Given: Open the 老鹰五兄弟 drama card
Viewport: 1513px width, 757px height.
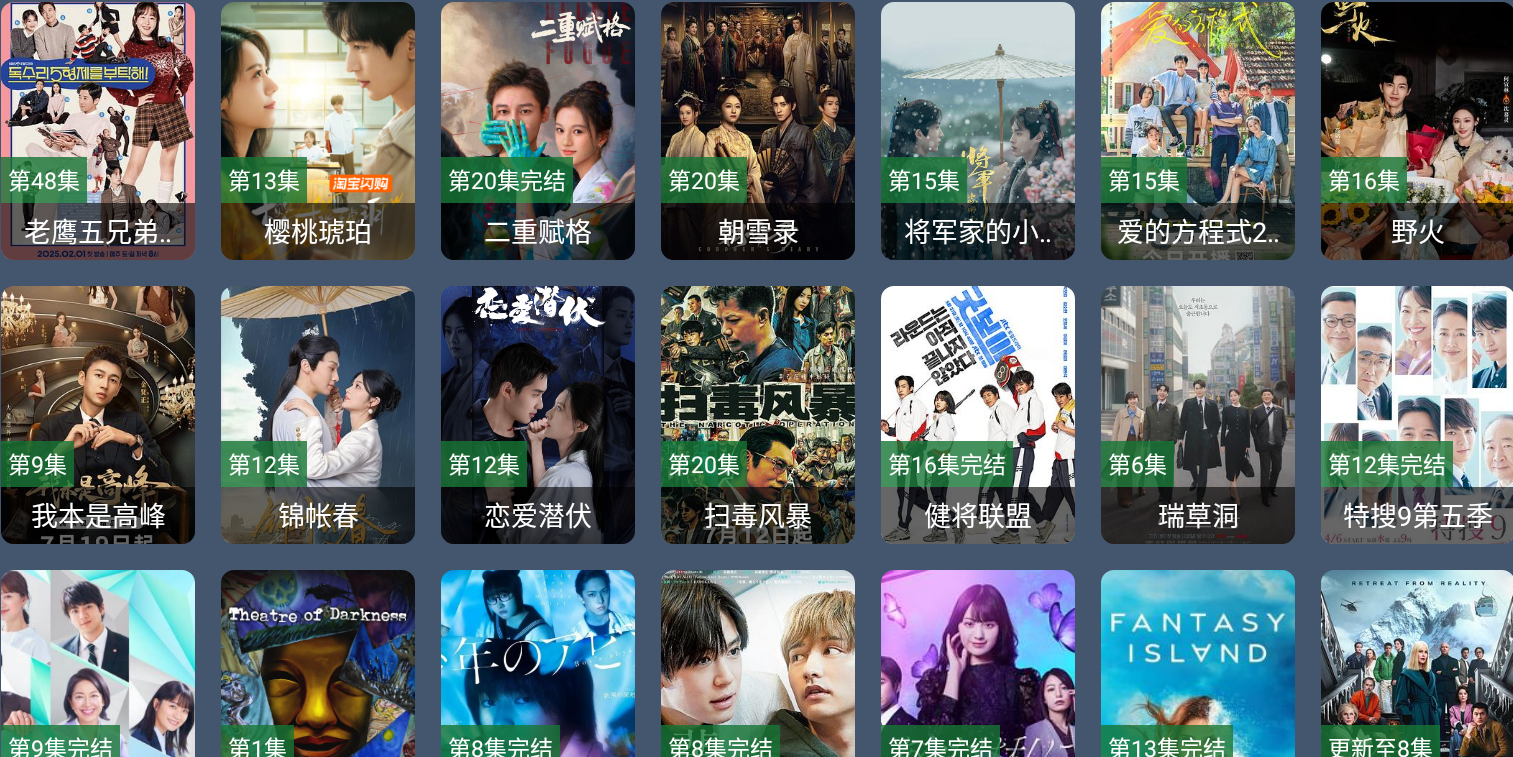Looking at the screenshot, I should pyautogui.click(x=98, y=130).
